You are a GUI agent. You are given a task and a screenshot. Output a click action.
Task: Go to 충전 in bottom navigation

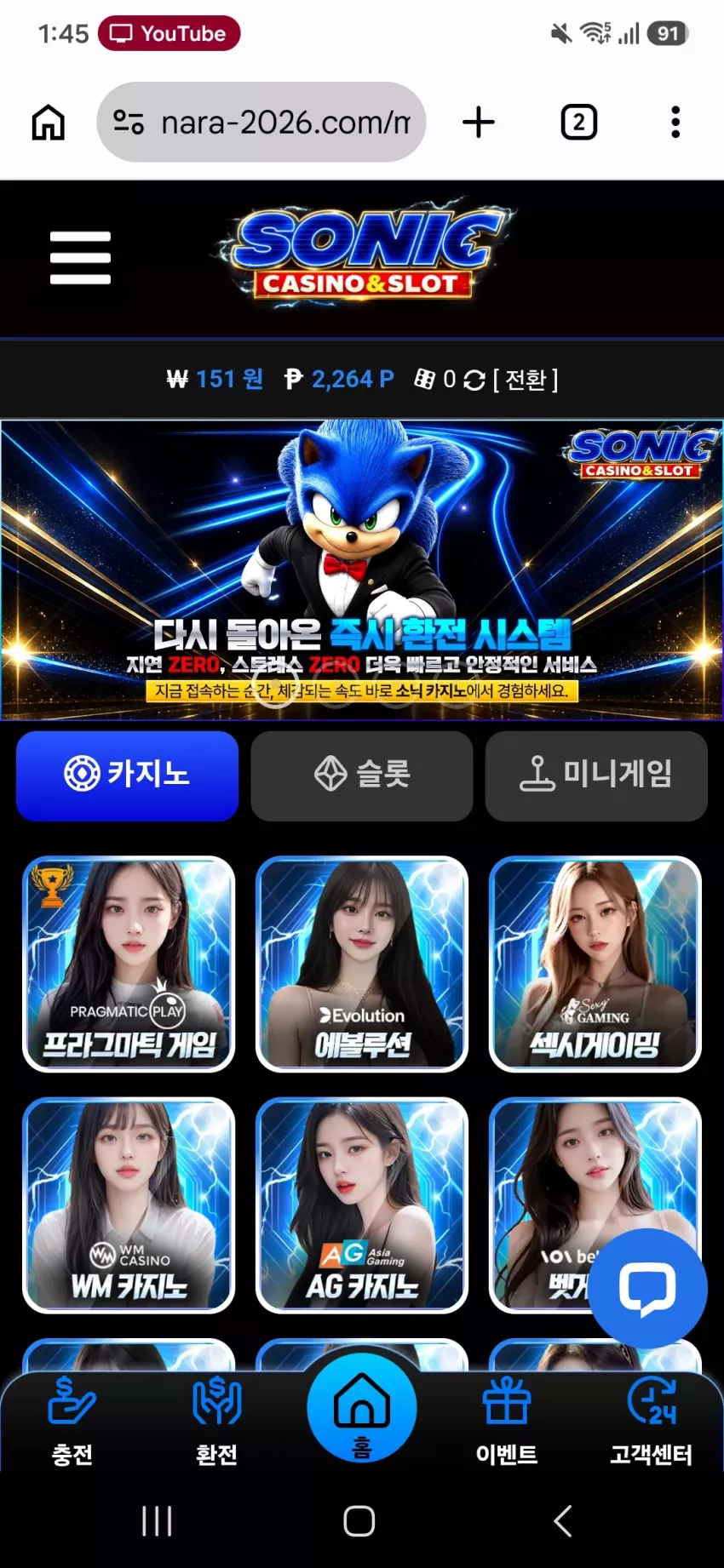72,1422
